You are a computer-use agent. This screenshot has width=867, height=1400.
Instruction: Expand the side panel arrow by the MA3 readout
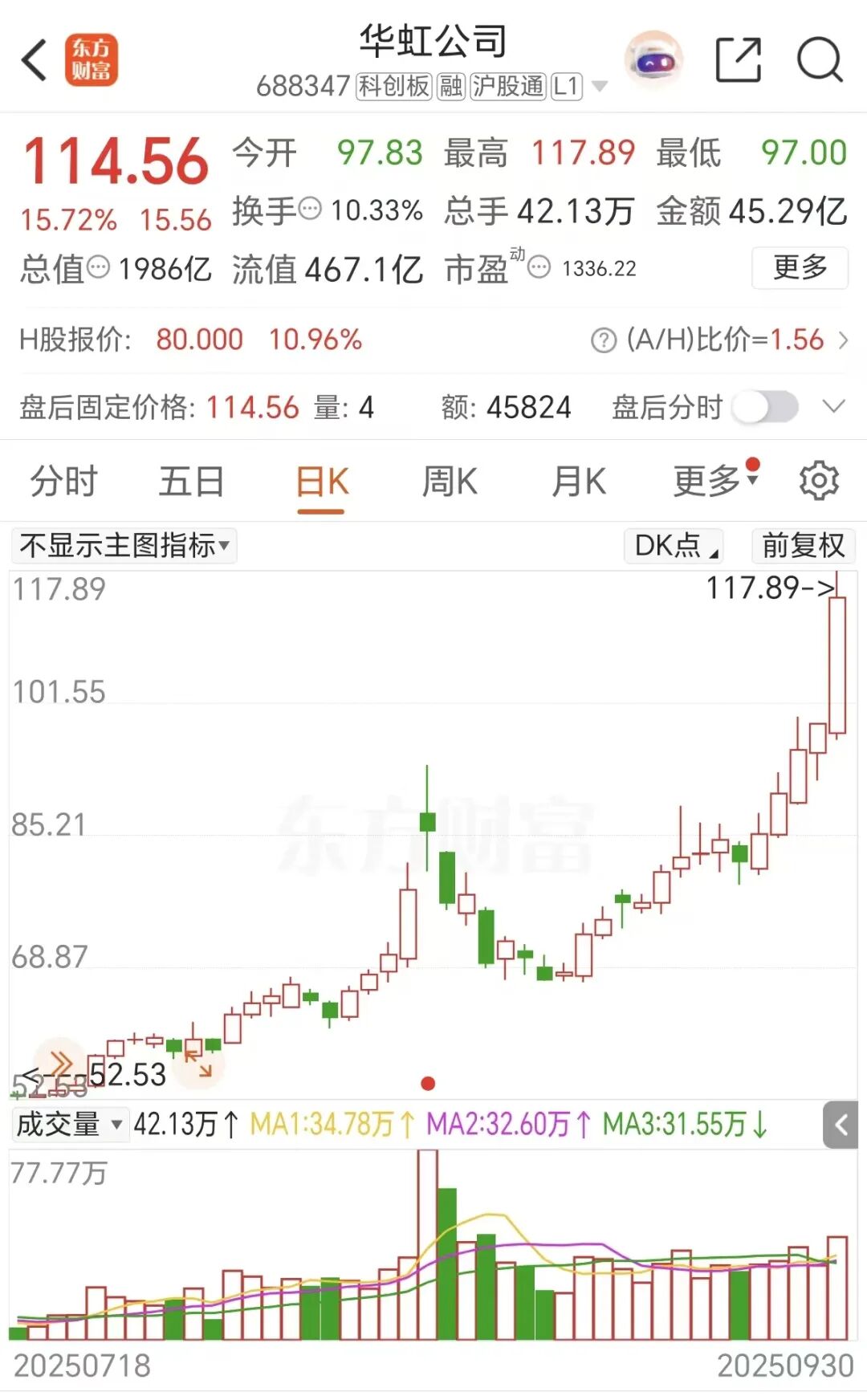pos(841,1125)
